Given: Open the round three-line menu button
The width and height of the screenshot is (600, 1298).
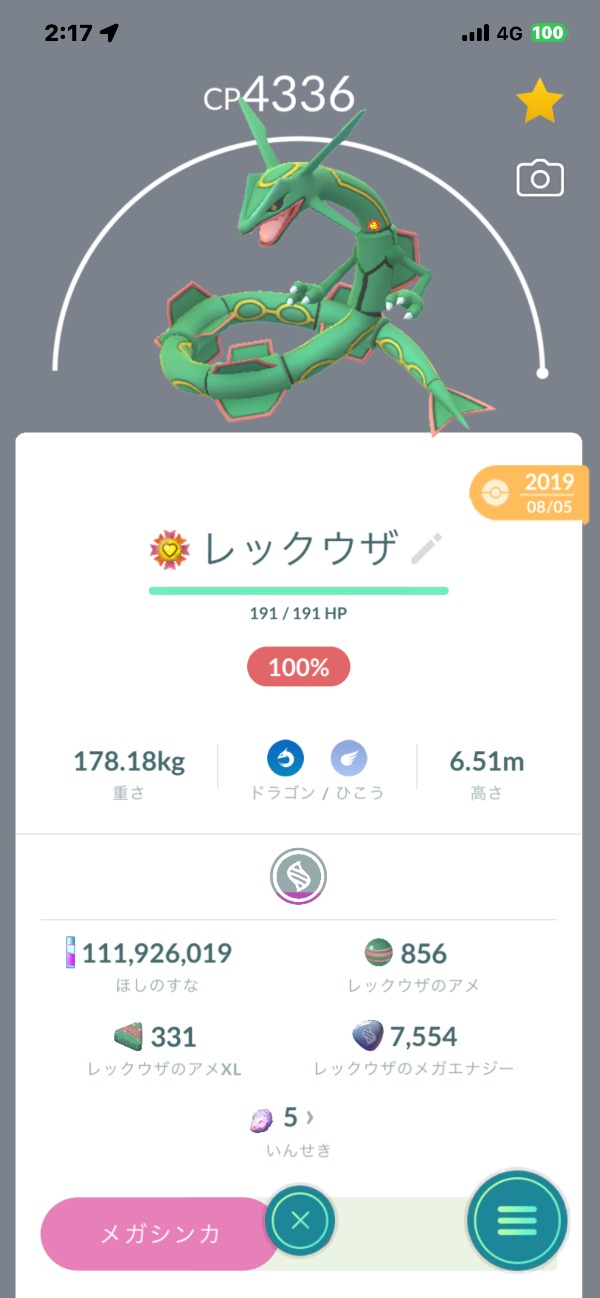Looking at the screenshot, I should (x=517, y=1220).
